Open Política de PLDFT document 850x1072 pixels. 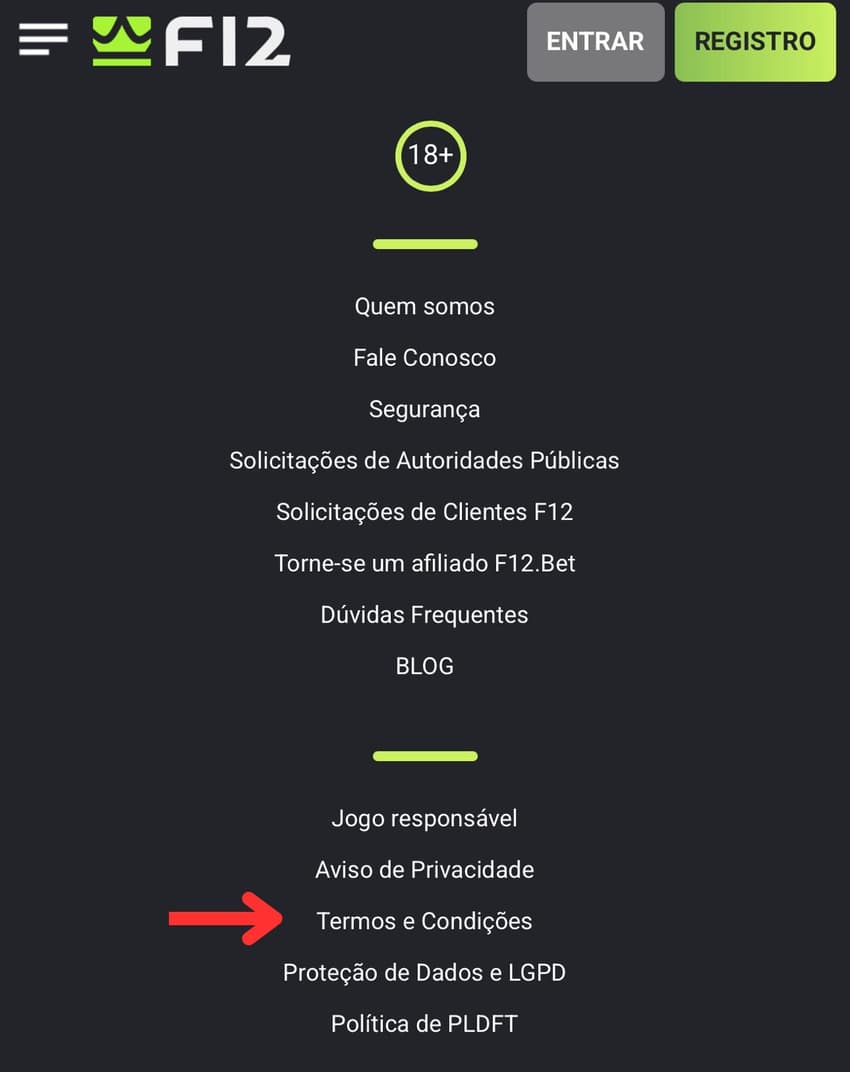click(424, 1024)
